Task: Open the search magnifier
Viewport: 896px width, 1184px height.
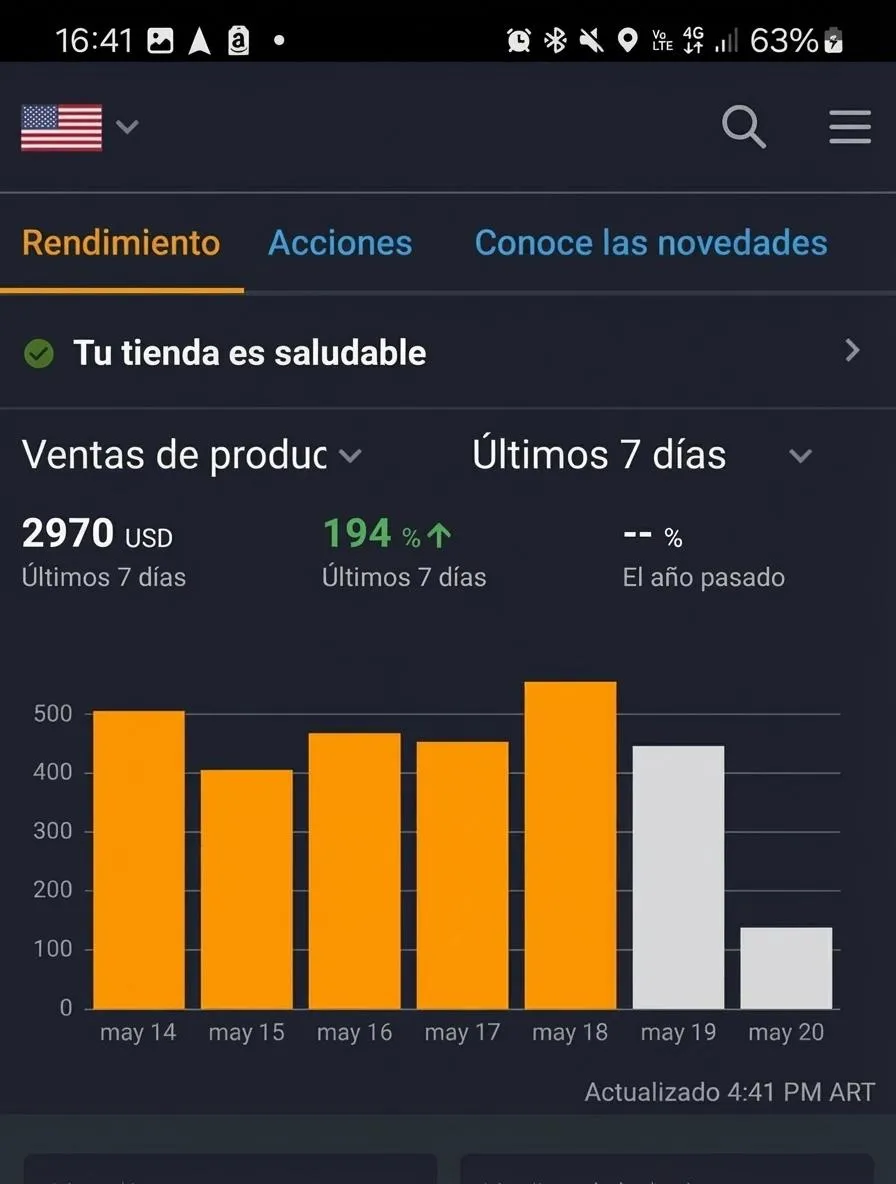Action: tap(743, 128)
